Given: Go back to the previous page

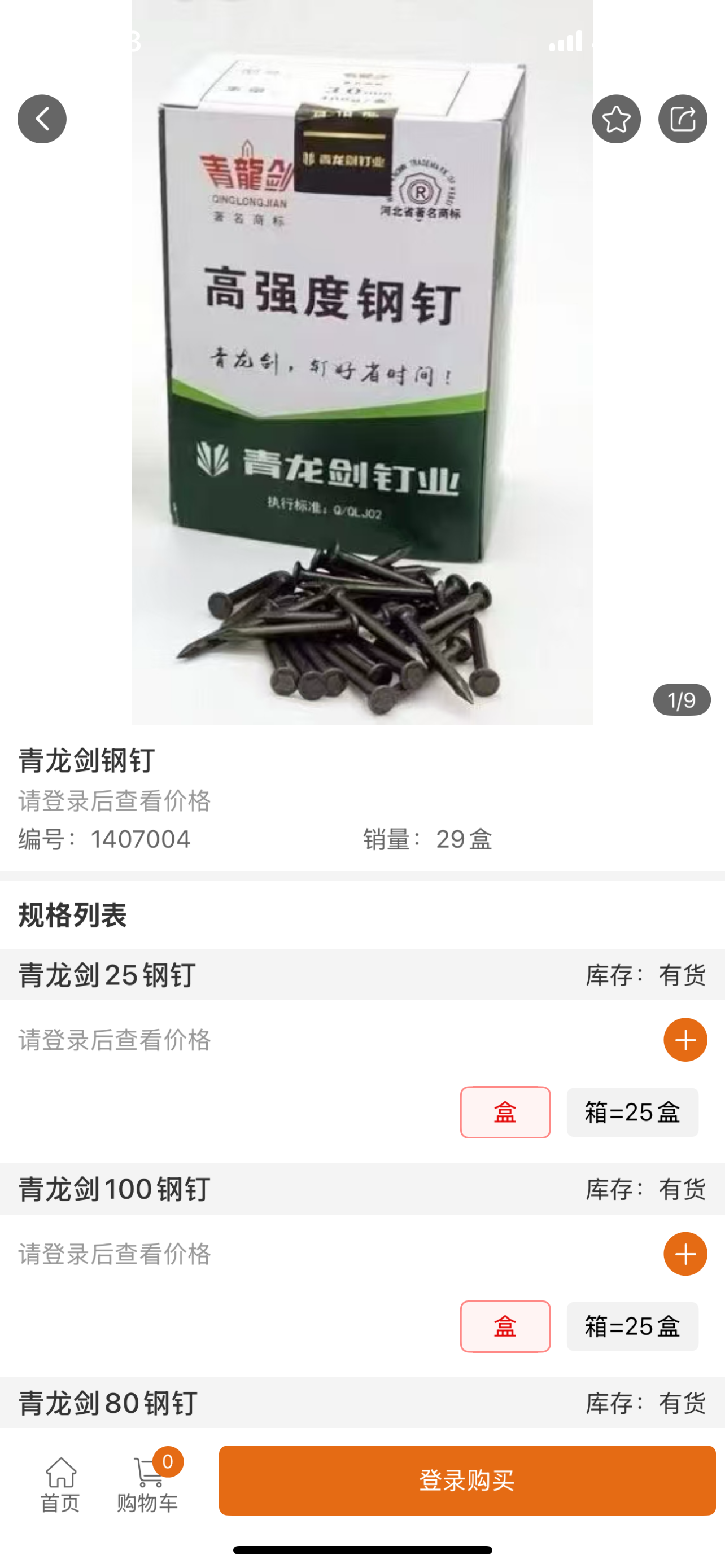Looking at the screenshot, I should click(42, 119).
